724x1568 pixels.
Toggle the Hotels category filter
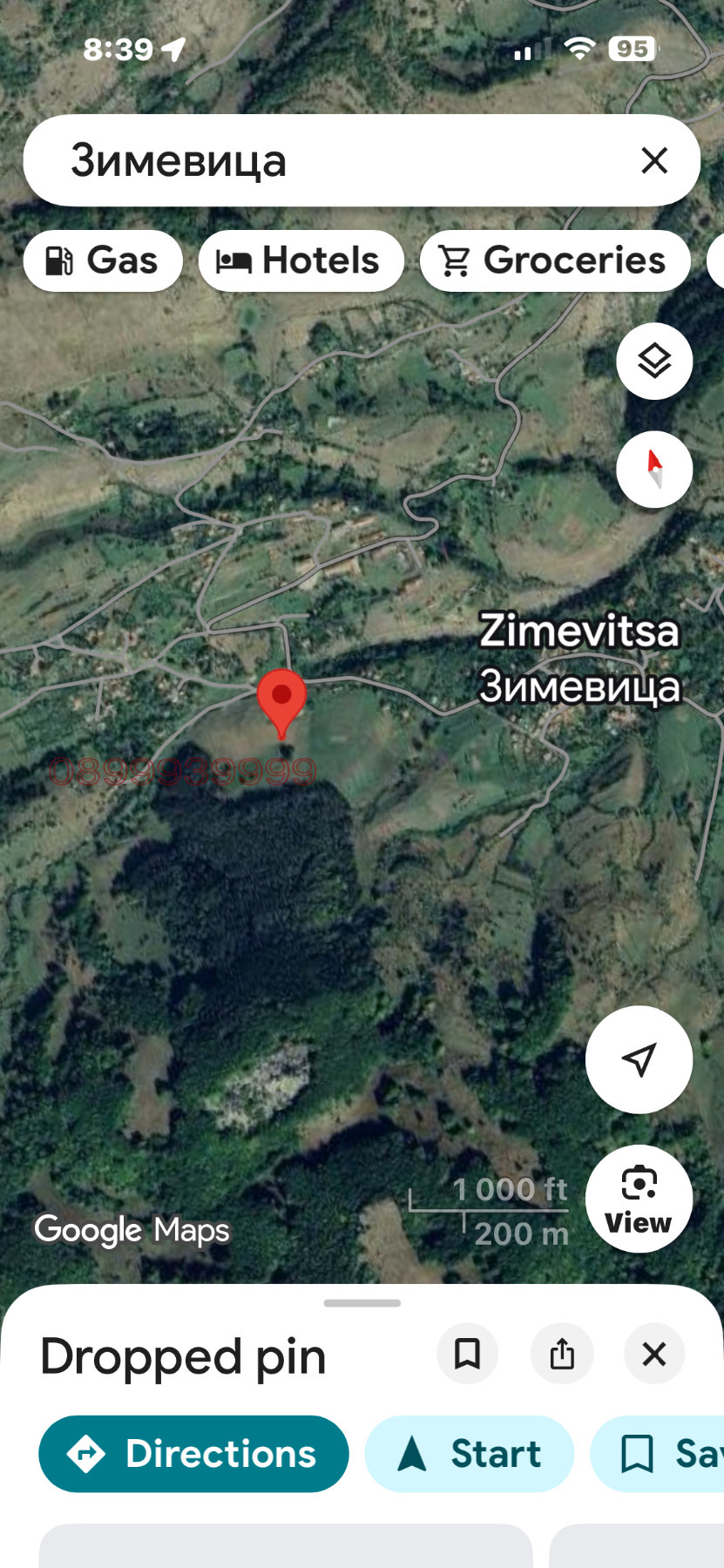point(301,260)
